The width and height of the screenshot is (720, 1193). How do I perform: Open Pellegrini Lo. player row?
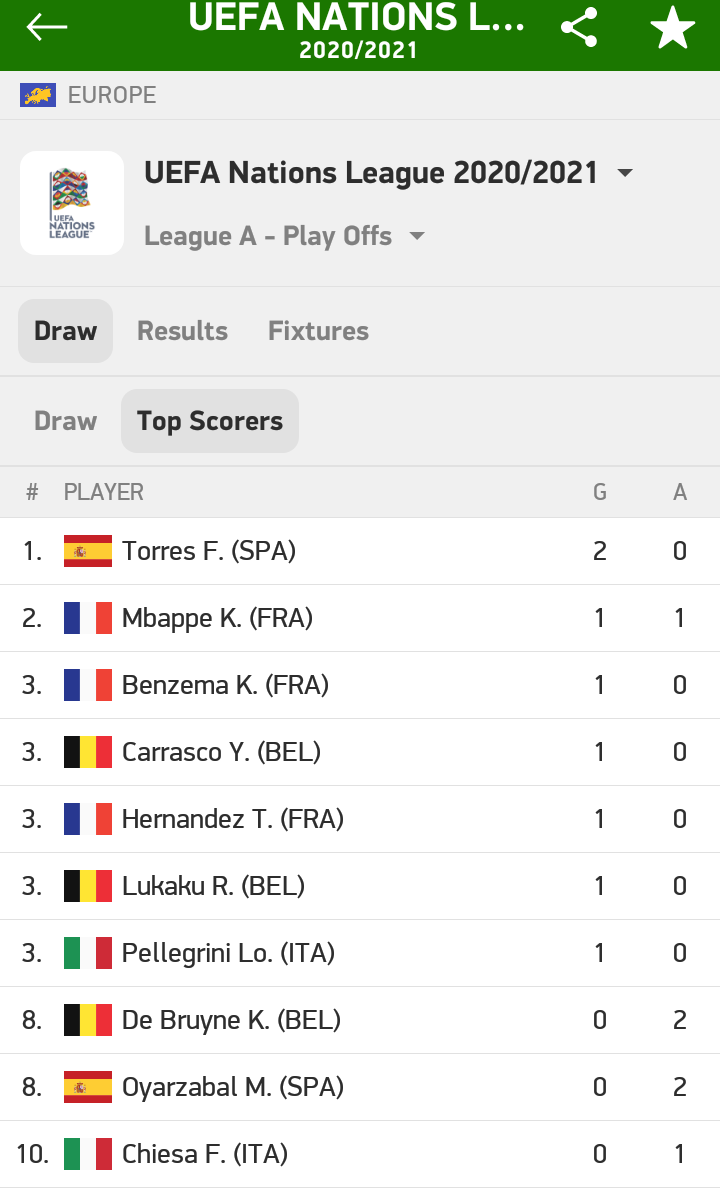click(360, 953)
